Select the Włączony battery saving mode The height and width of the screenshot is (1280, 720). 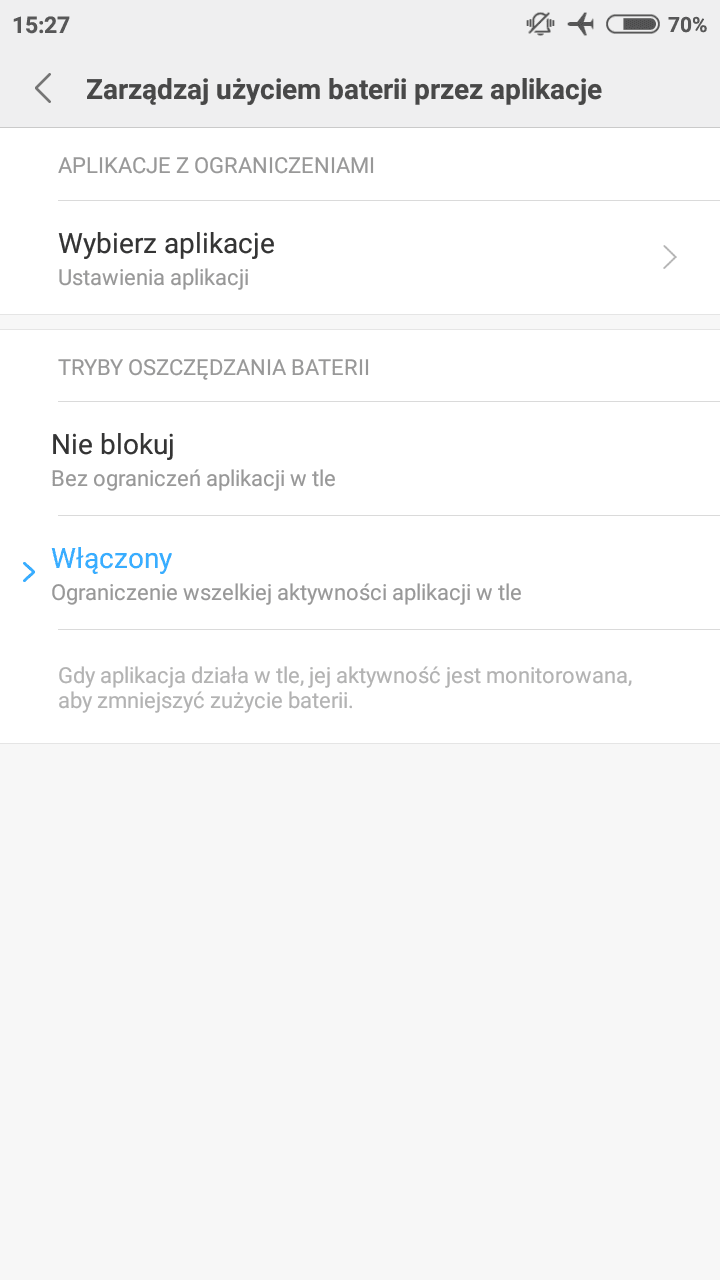pos(360,573)
